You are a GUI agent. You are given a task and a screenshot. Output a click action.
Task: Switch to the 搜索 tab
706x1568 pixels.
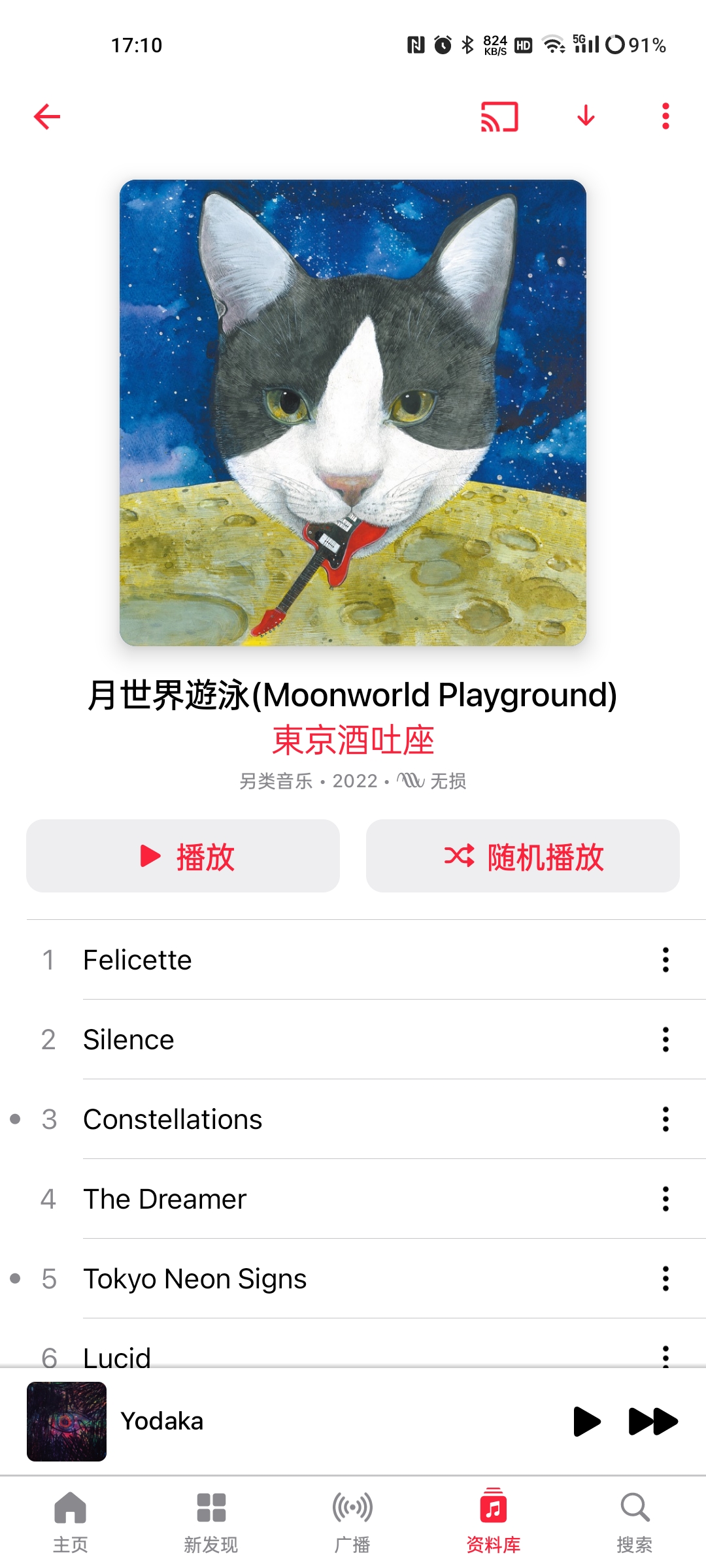(634, 1521)
